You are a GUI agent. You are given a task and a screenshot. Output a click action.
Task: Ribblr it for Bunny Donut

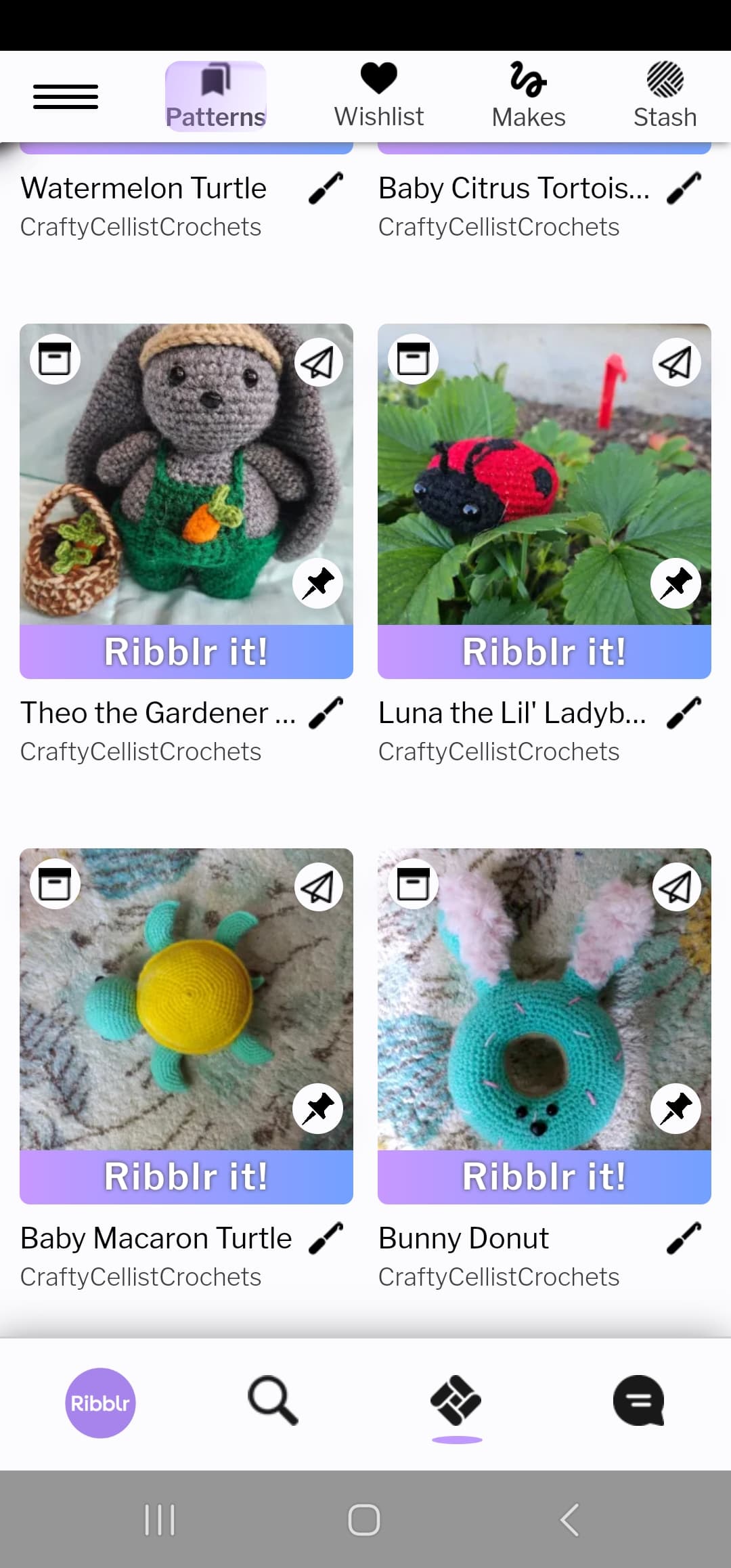click(544, 1177)
